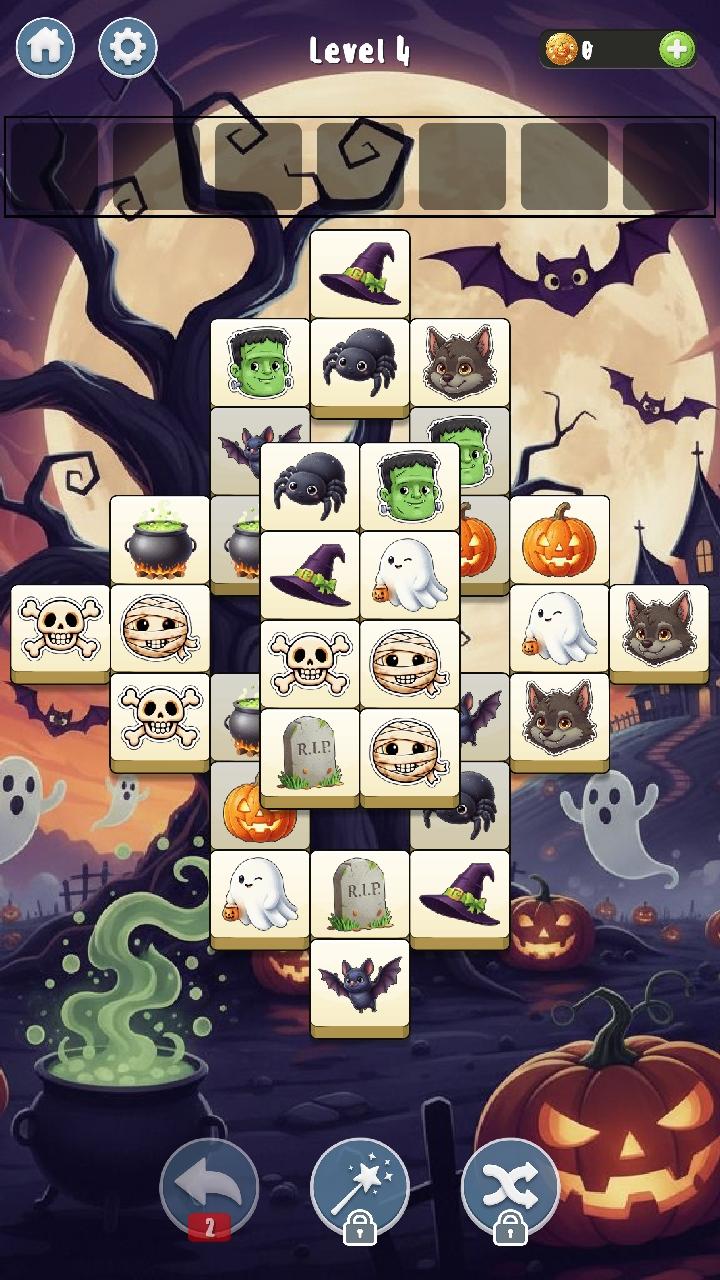This screenshot has width=720, height=1280.
Task: Select the tombstone tile beside the winking ghost
Action: coord(360,895)
